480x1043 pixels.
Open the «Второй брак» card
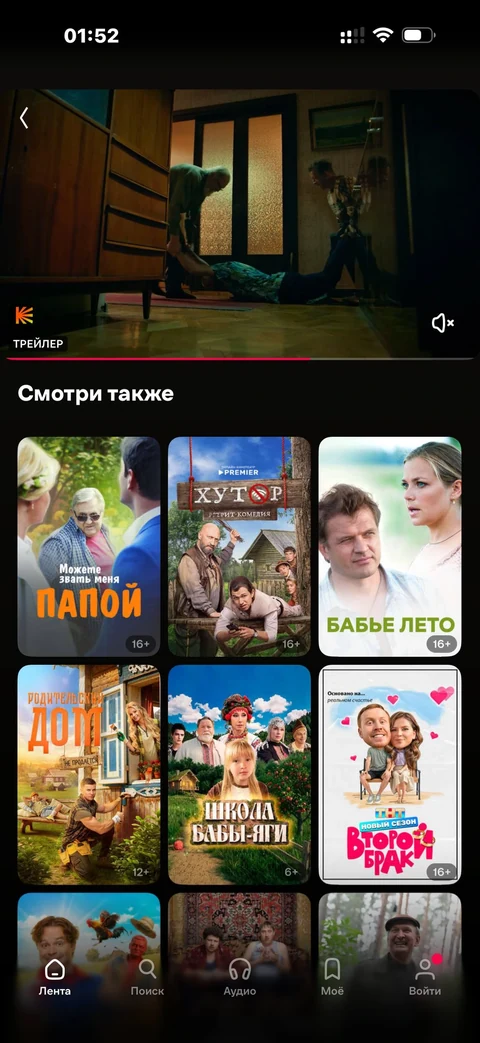390,774
